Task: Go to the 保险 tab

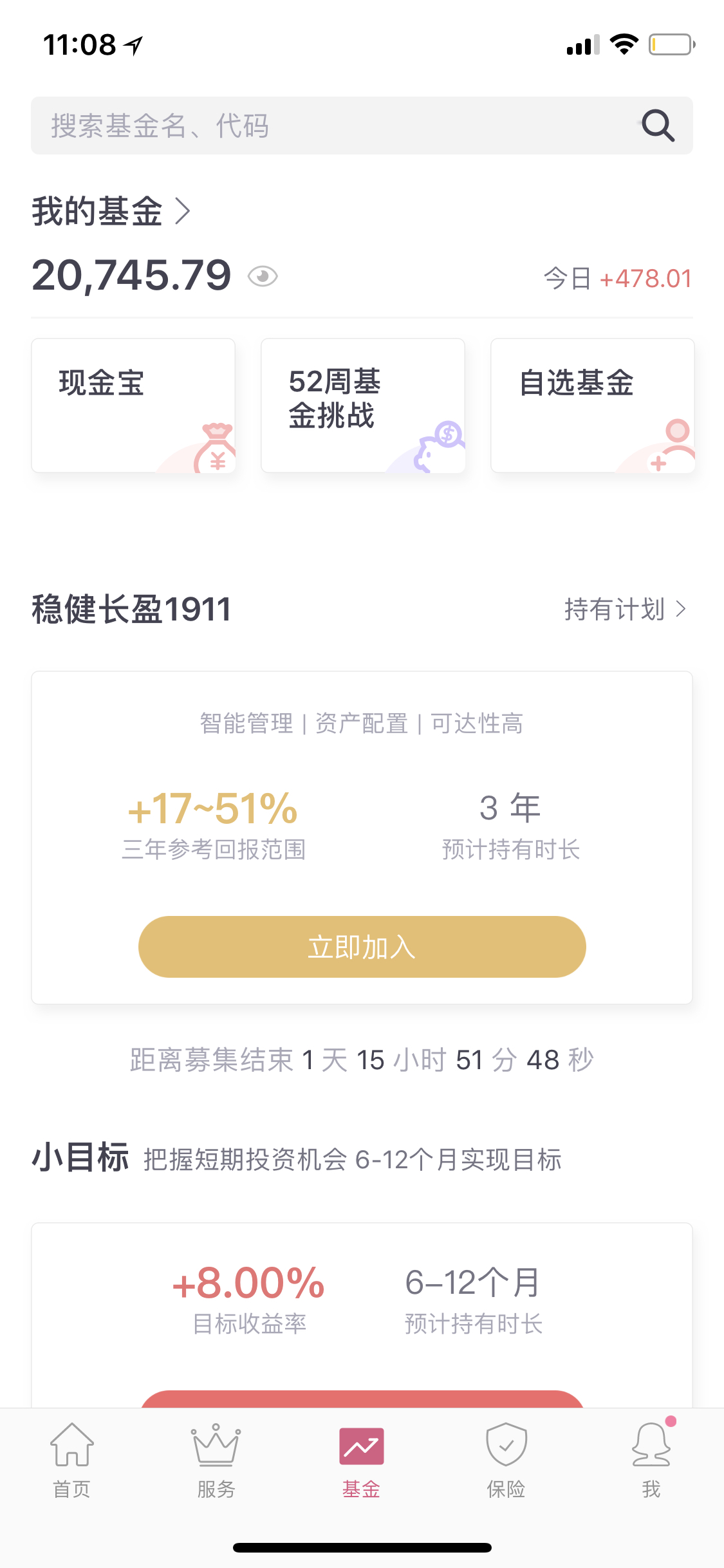Action: 506,1461
